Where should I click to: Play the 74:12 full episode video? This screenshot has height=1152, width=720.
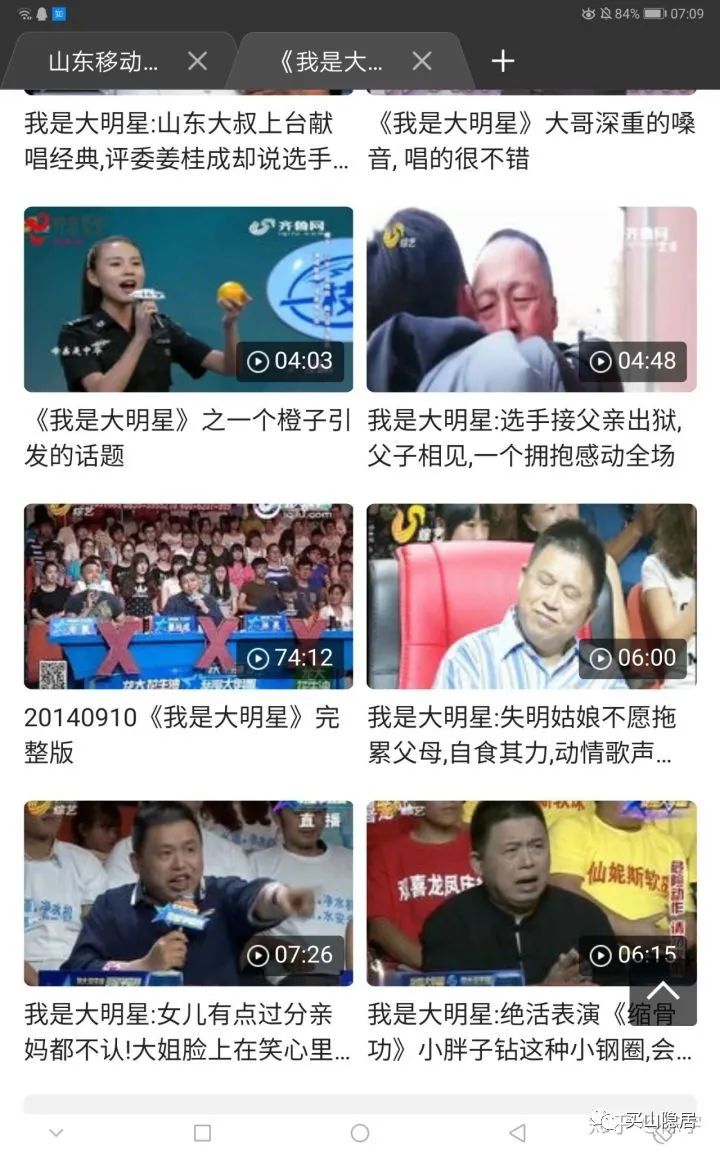(x=188, y=597)
